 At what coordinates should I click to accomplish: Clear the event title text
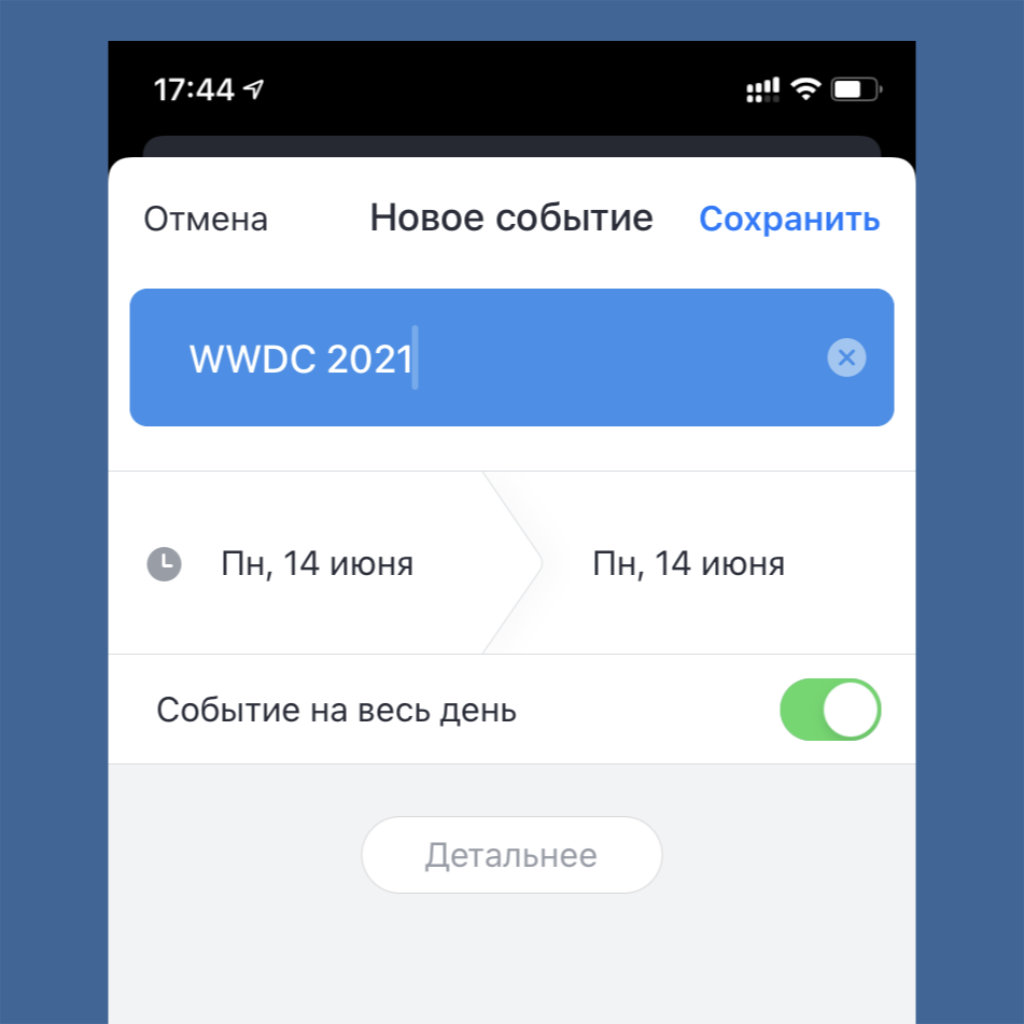846,357
